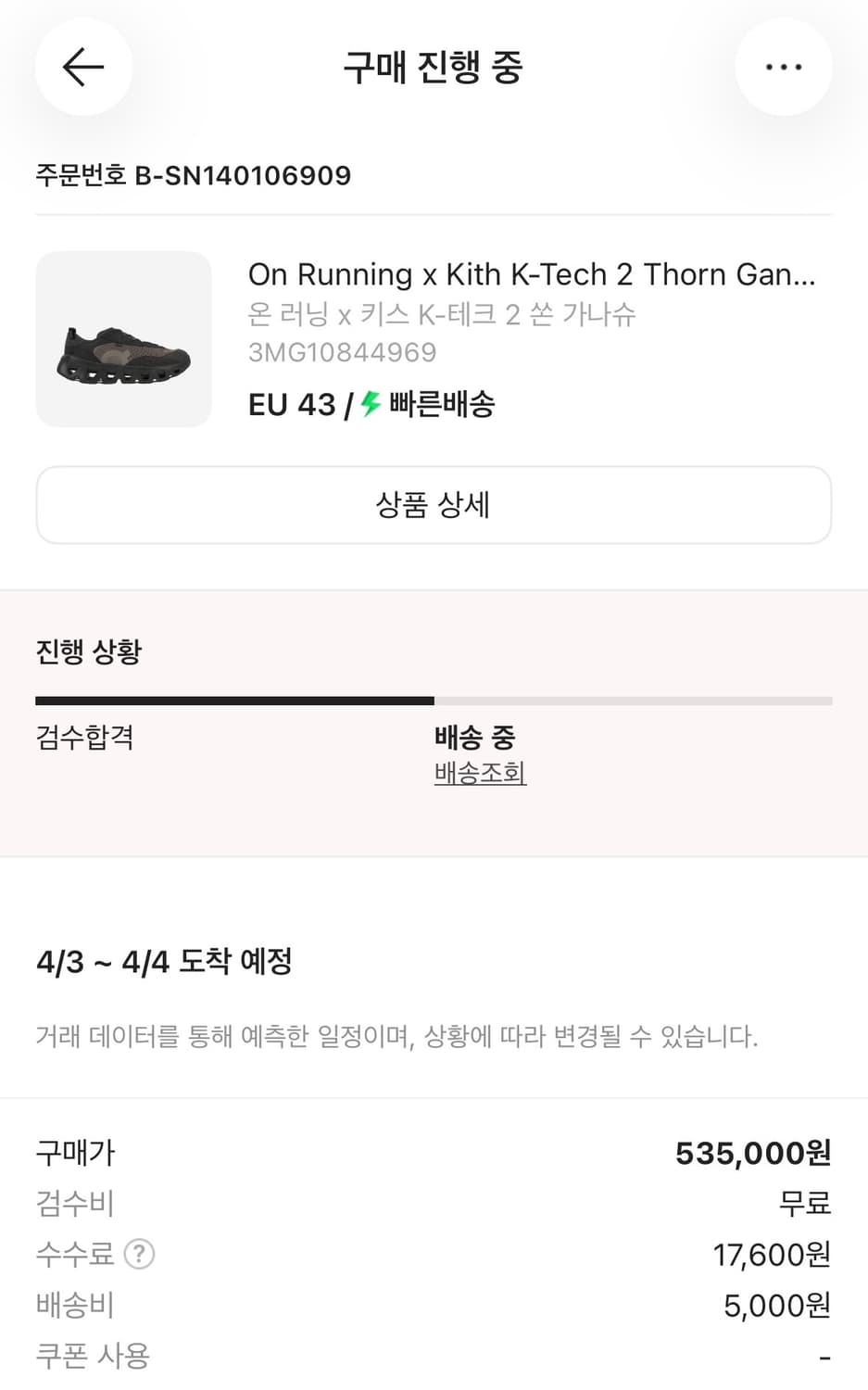Click the 수수료 help question mark icon

(140, 1255)
